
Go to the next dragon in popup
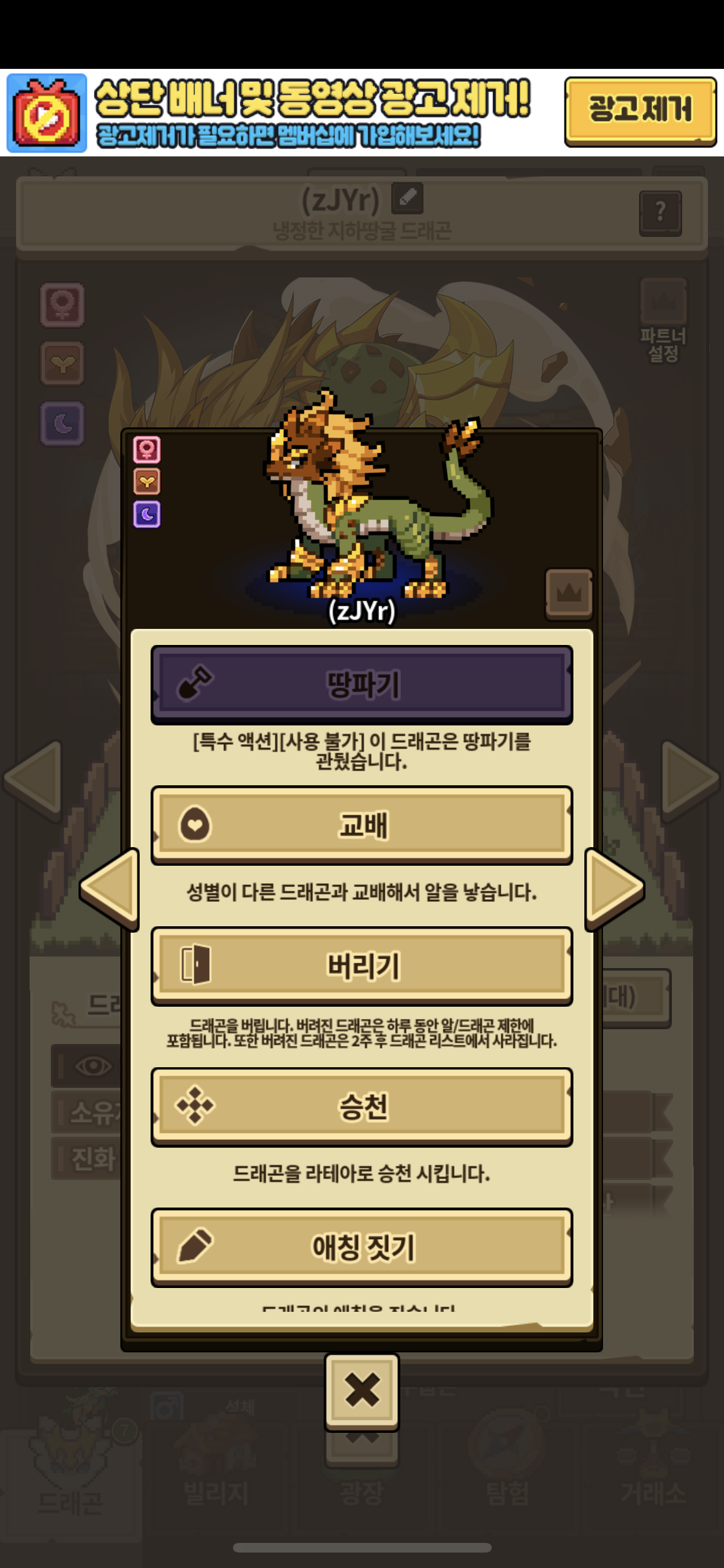613,888
